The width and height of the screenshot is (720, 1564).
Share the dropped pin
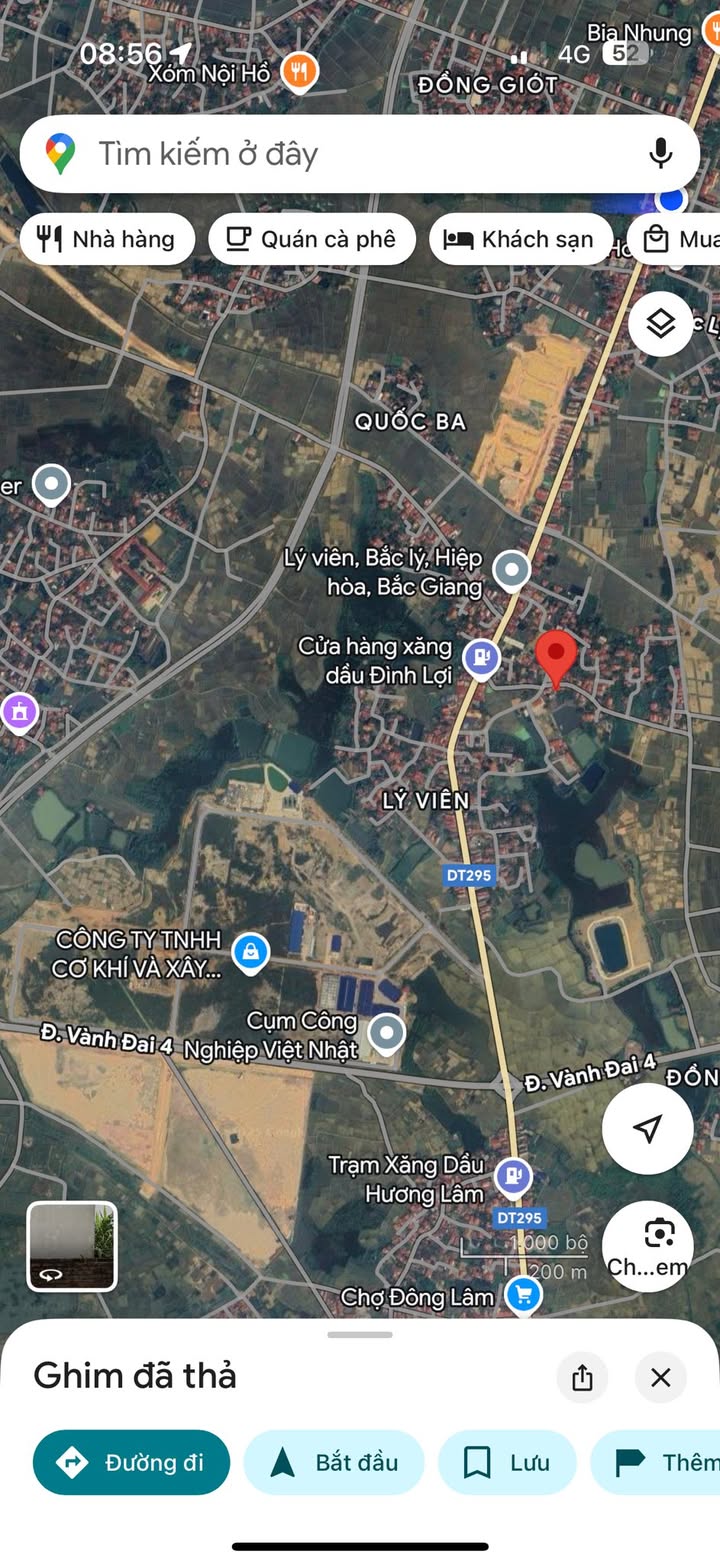(x=582, y=1378)
